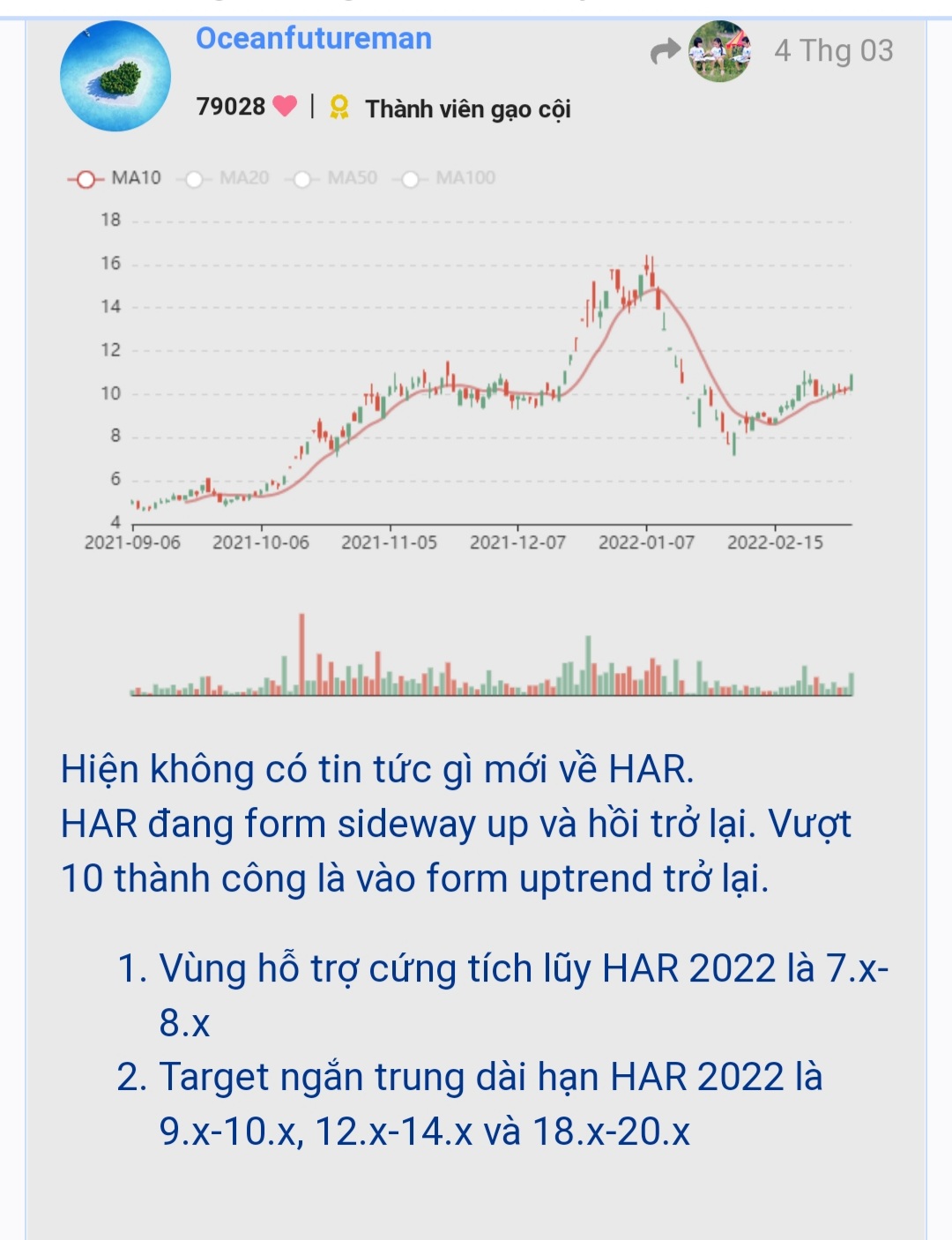
Task: Show the MA20 moving average
Action: click(224, 178)
